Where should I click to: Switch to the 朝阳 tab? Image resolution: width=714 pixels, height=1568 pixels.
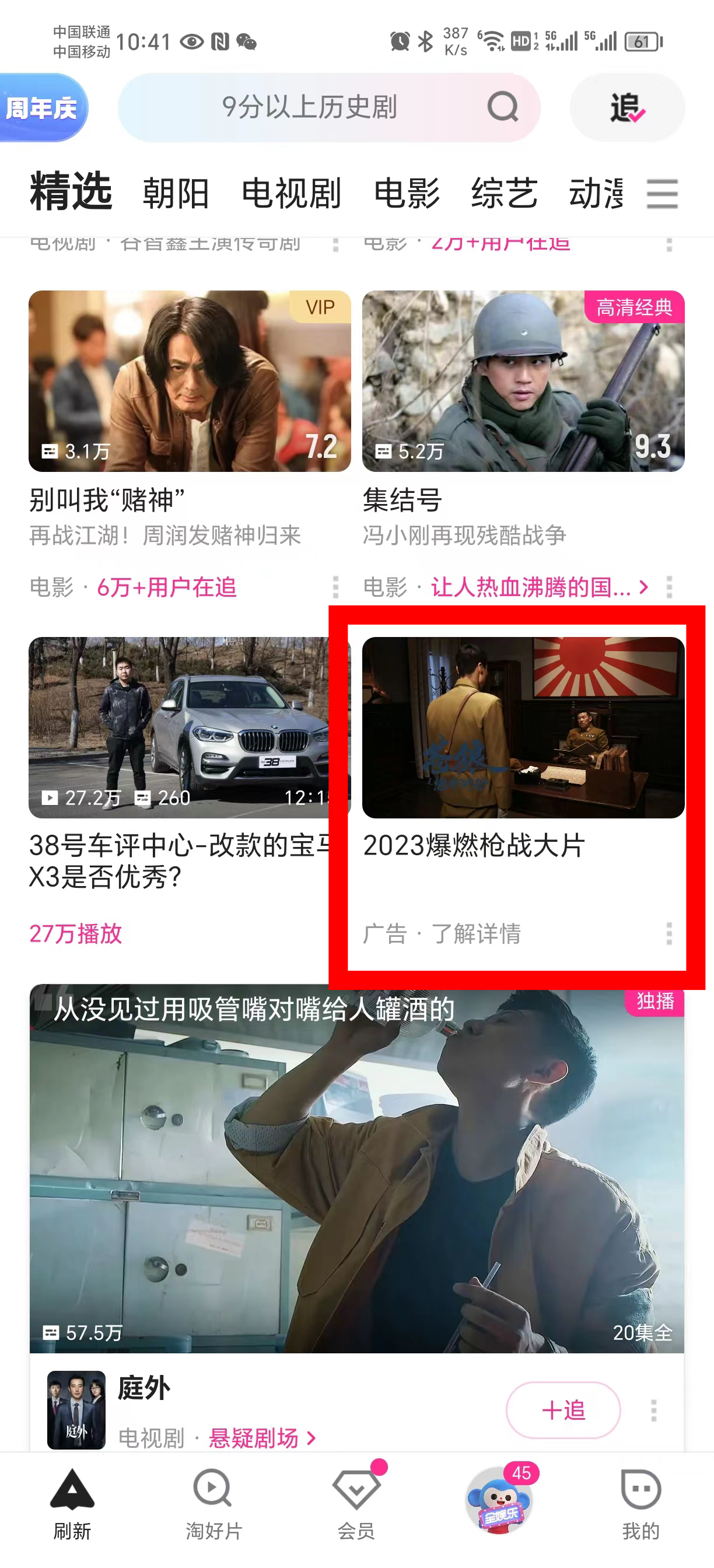(x=176, y=194)
